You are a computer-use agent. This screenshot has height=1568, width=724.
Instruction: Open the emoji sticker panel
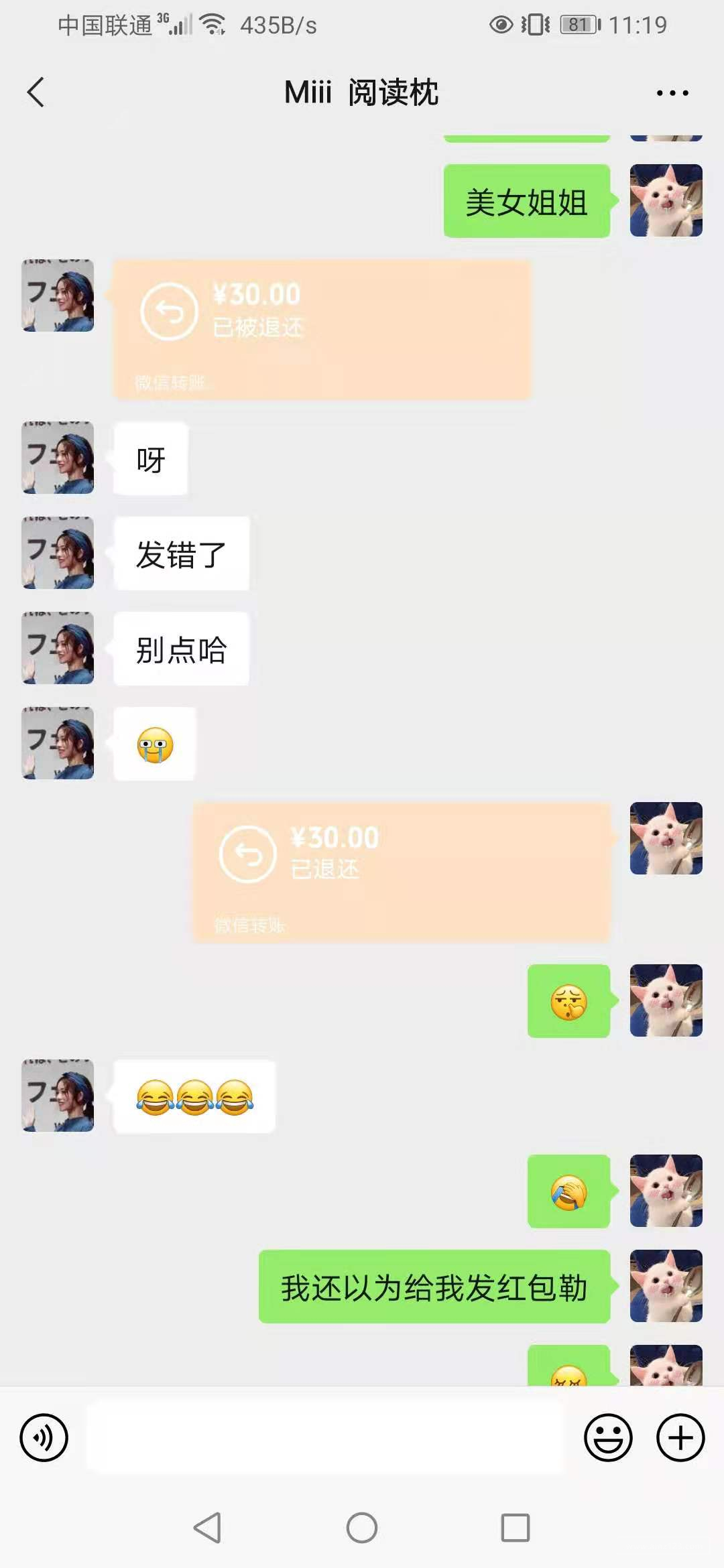(x=608, y=1438)
